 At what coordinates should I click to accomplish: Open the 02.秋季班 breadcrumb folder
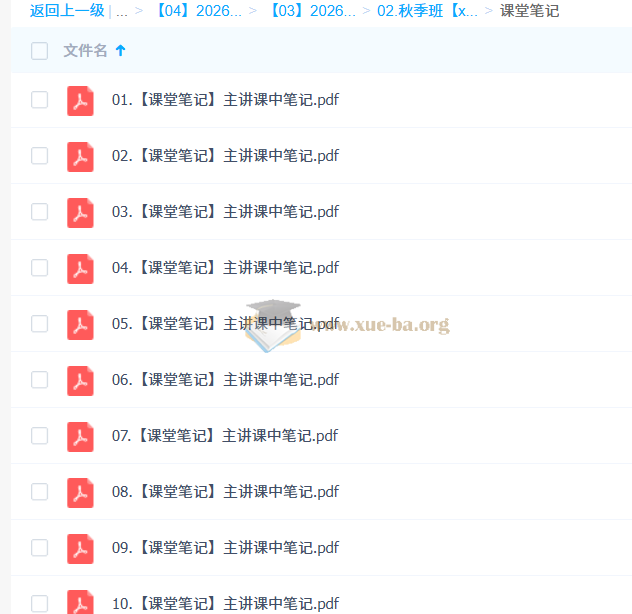427,11
